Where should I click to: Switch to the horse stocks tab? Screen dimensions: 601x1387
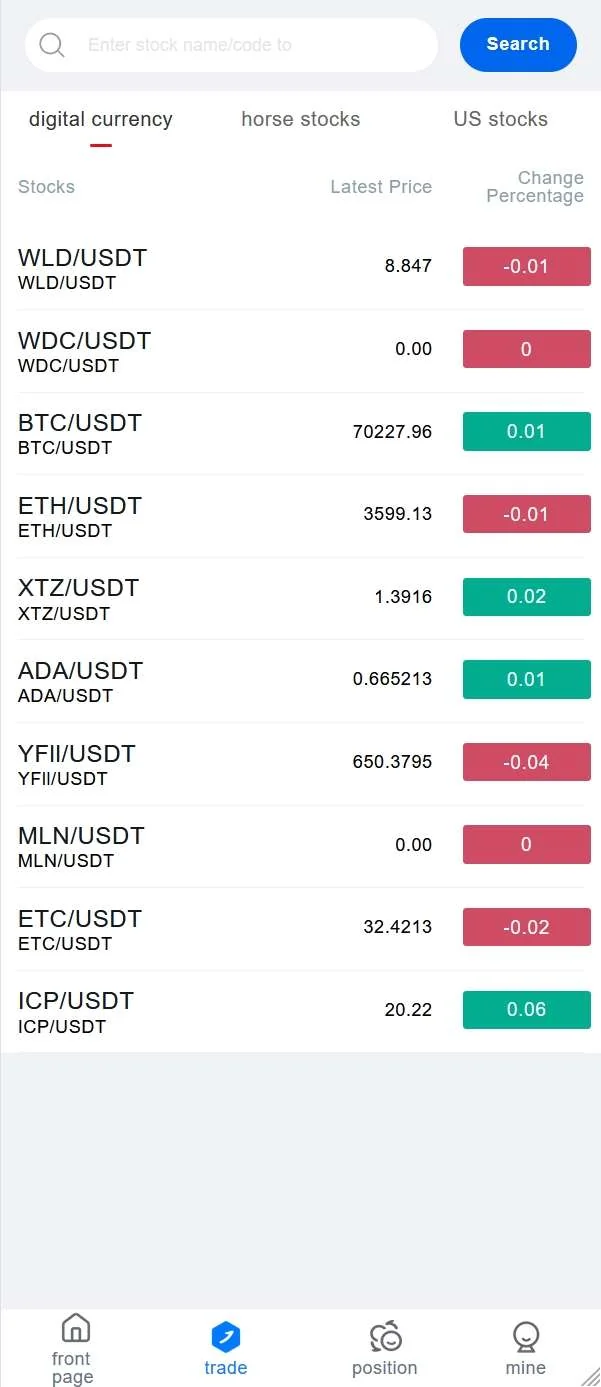pyautogui.click(x=300, y=120)
